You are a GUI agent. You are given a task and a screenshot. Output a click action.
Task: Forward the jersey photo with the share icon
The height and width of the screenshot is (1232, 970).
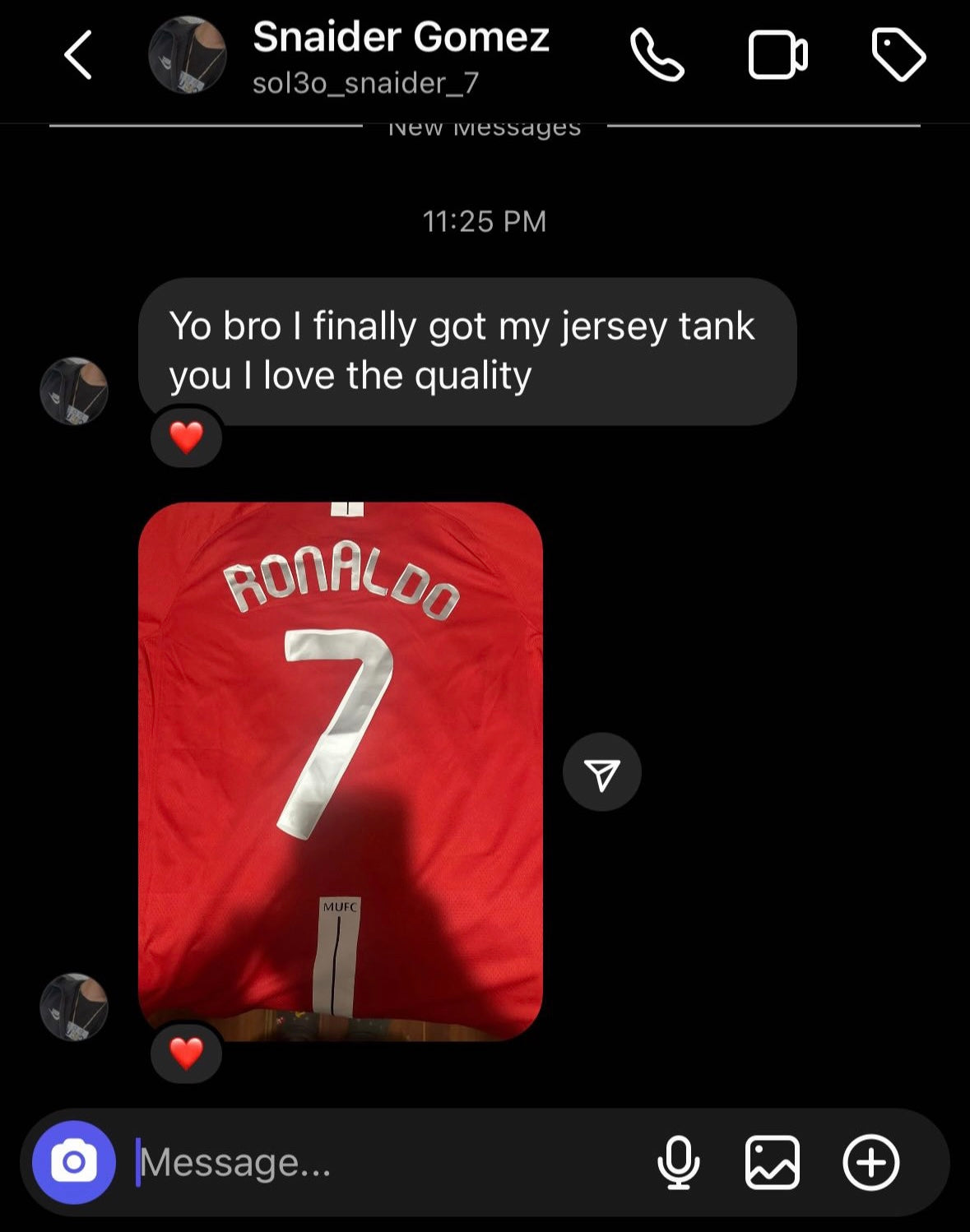601,772
